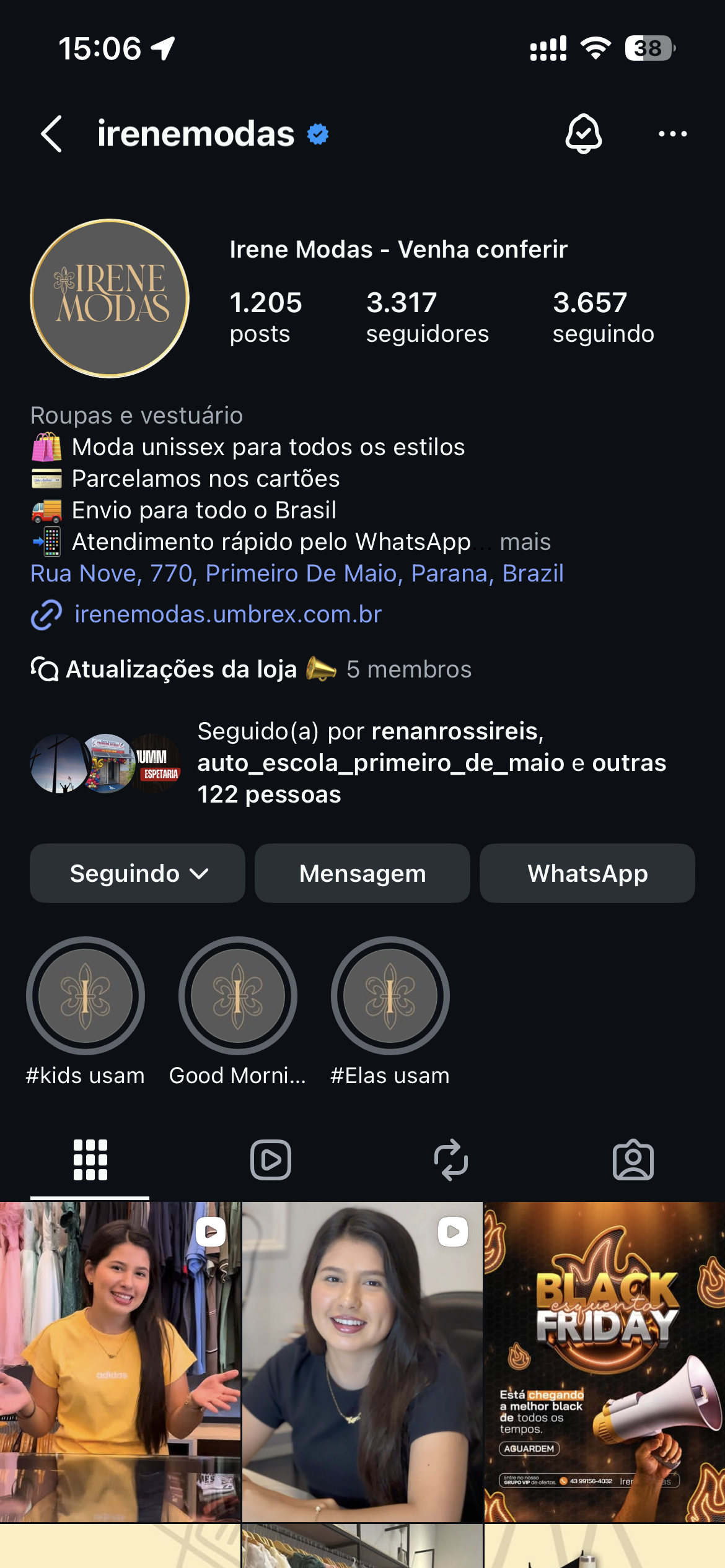Open the three-dot options menu
725x1568 pixels.
coord(672,134)
